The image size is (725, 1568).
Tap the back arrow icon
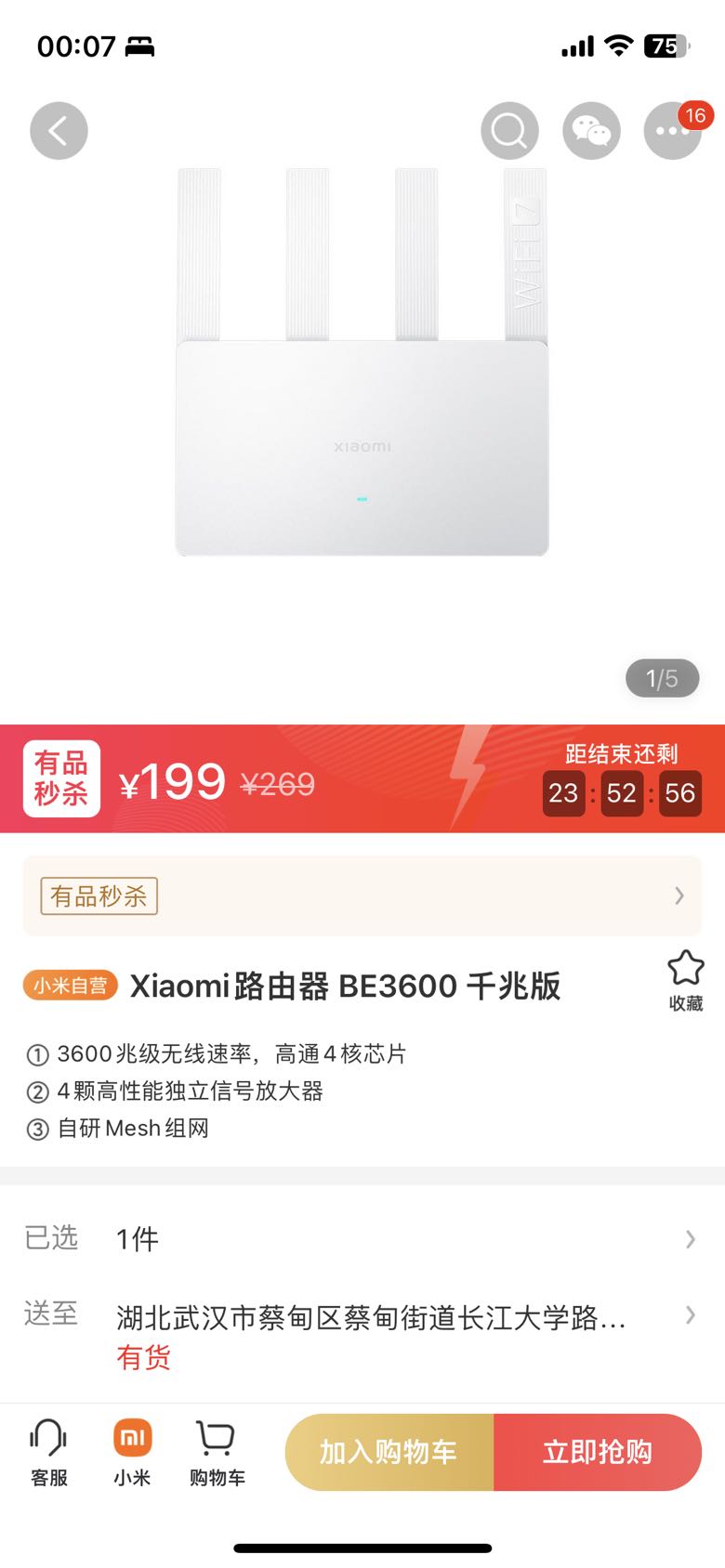(x=59, y=130)
